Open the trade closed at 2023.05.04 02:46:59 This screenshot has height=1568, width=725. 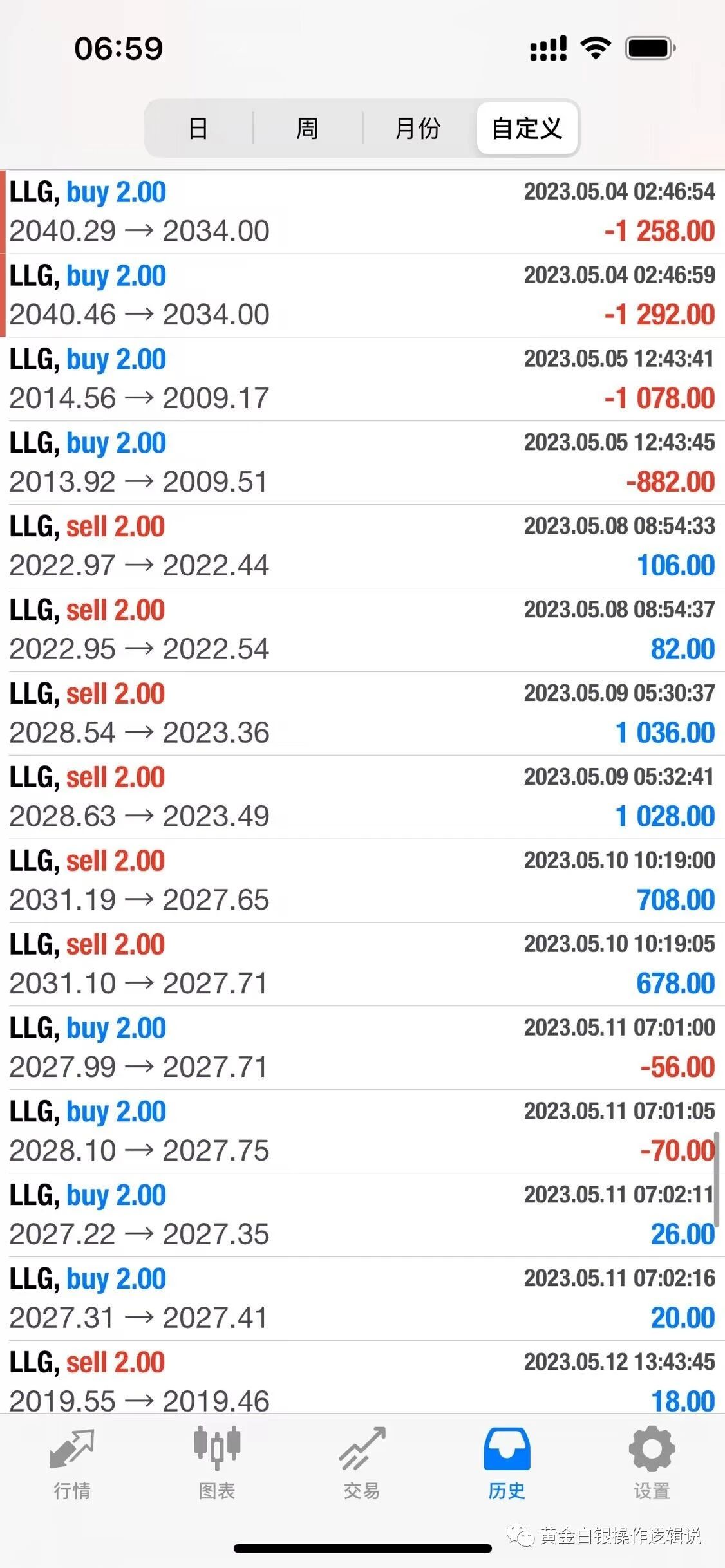point(362,295)
